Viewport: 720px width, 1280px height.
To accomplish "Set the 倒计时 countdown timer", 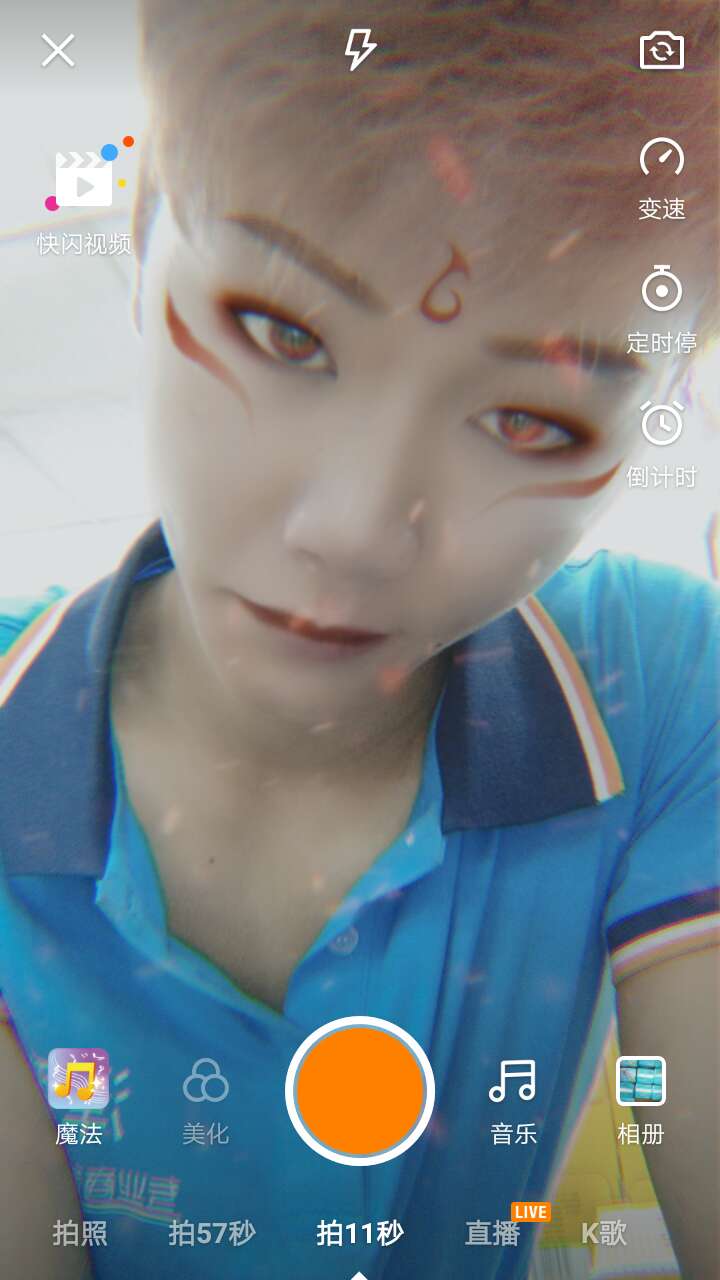I will (662, 445).
